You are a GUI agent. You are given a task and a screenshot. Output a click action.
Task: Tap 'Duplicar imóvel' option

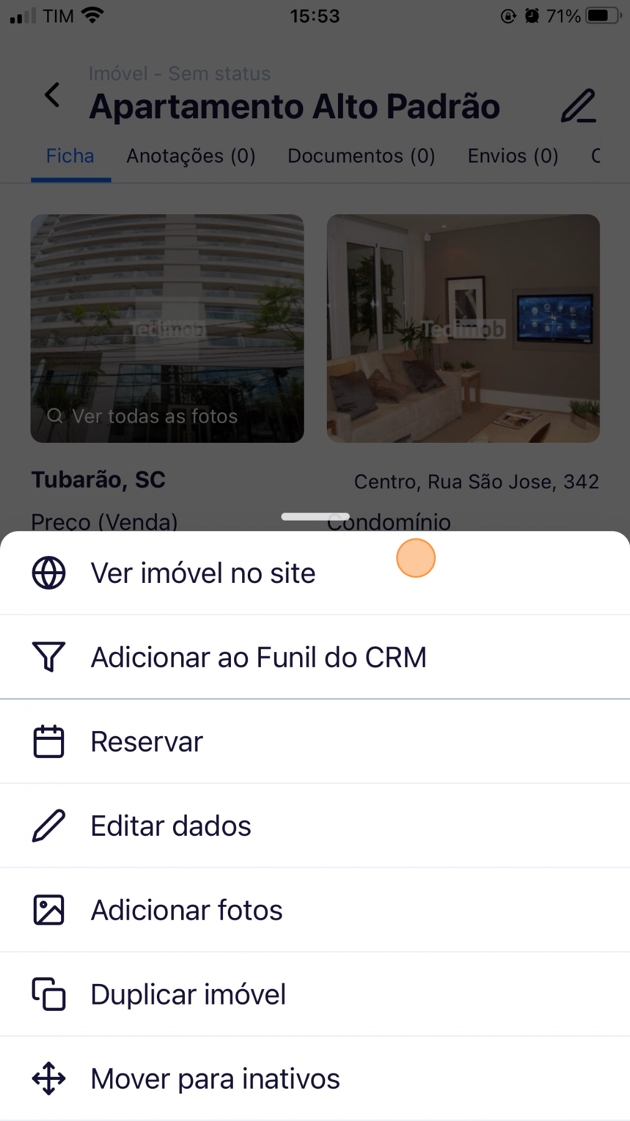pyautogui.click(x=188, y=994)
